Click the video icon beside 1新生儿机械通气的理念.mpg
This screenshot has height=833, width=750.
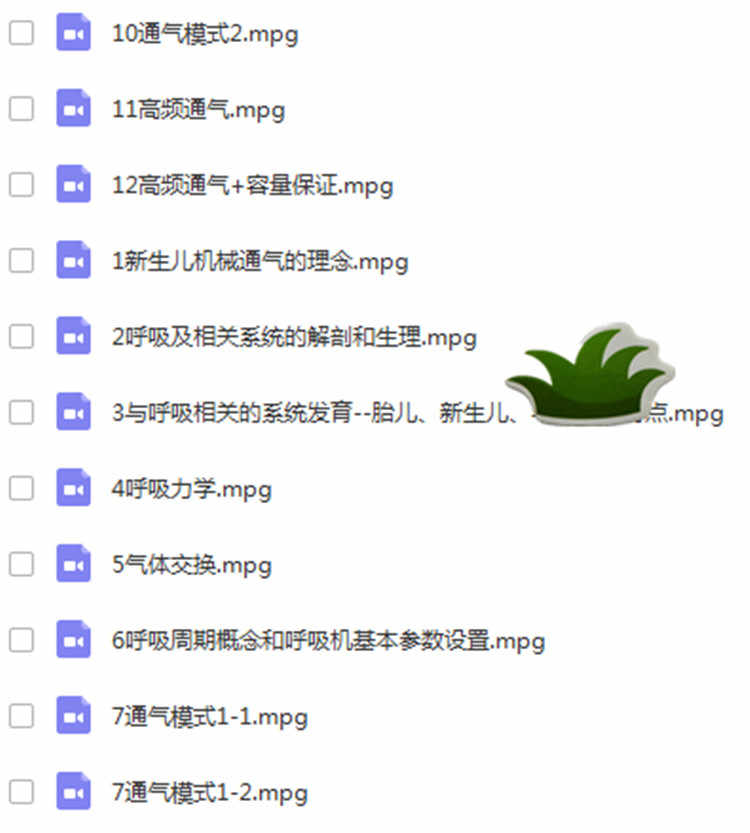(73, 260)
